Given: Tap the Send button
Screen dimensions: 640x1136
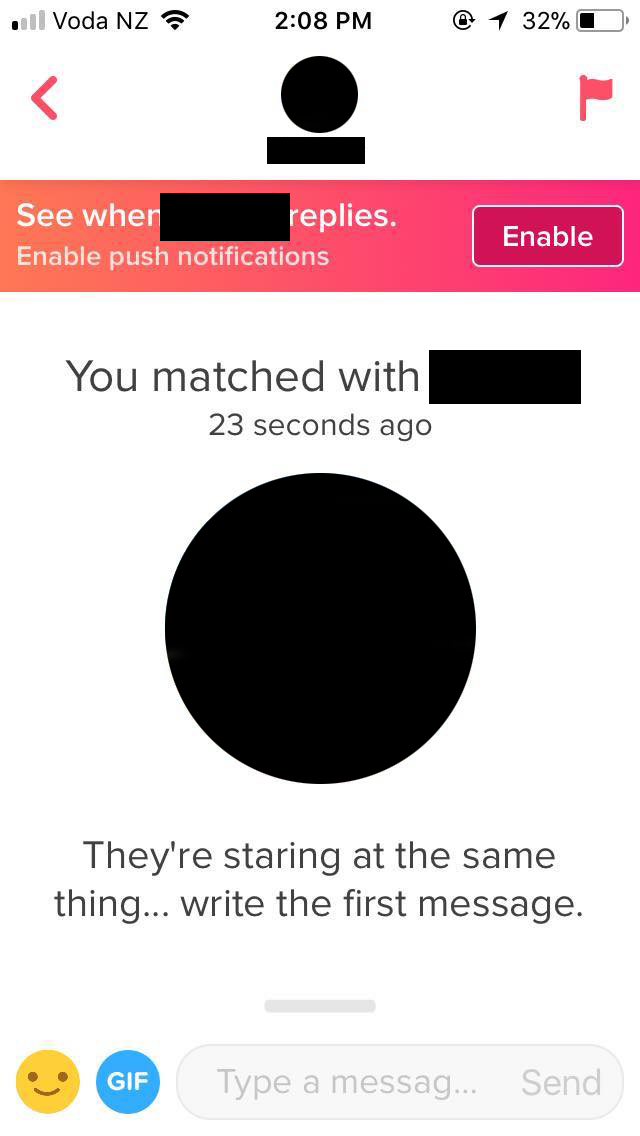Looking at the screenshot, I should click(560, 1082).
